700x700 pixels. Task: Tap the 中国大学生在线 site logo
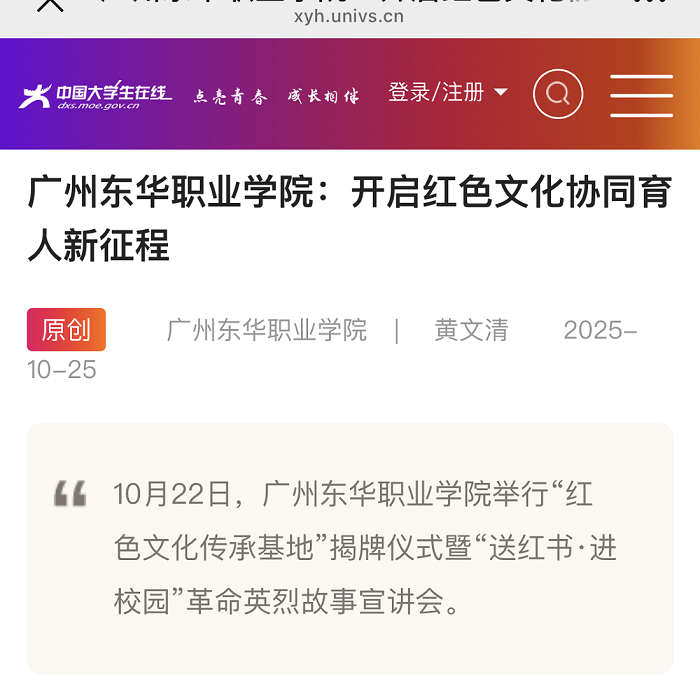tap(96, 96)
